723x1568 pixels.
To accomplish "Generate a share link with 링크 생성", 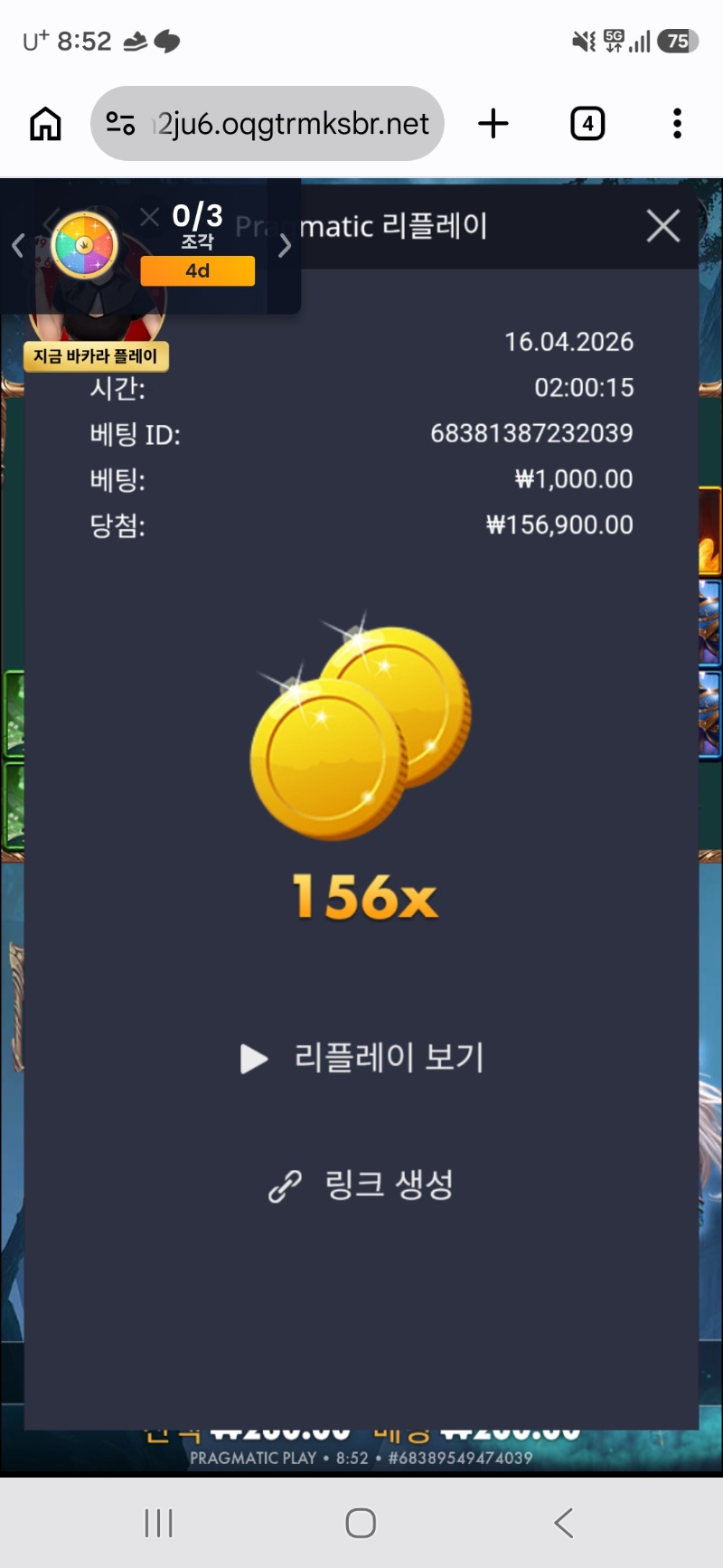I will click(x=361, y=1185).
